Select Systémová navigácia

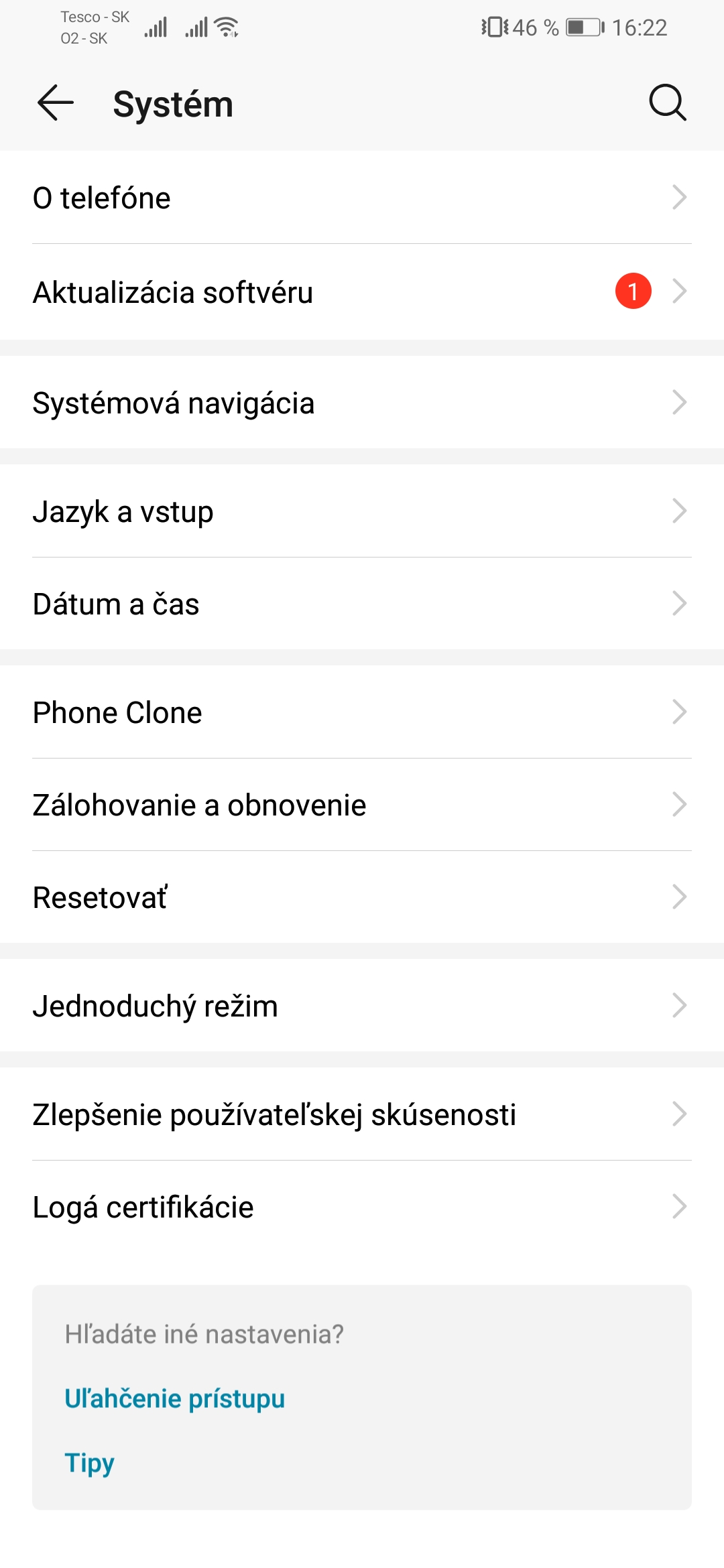click(362, 403)
